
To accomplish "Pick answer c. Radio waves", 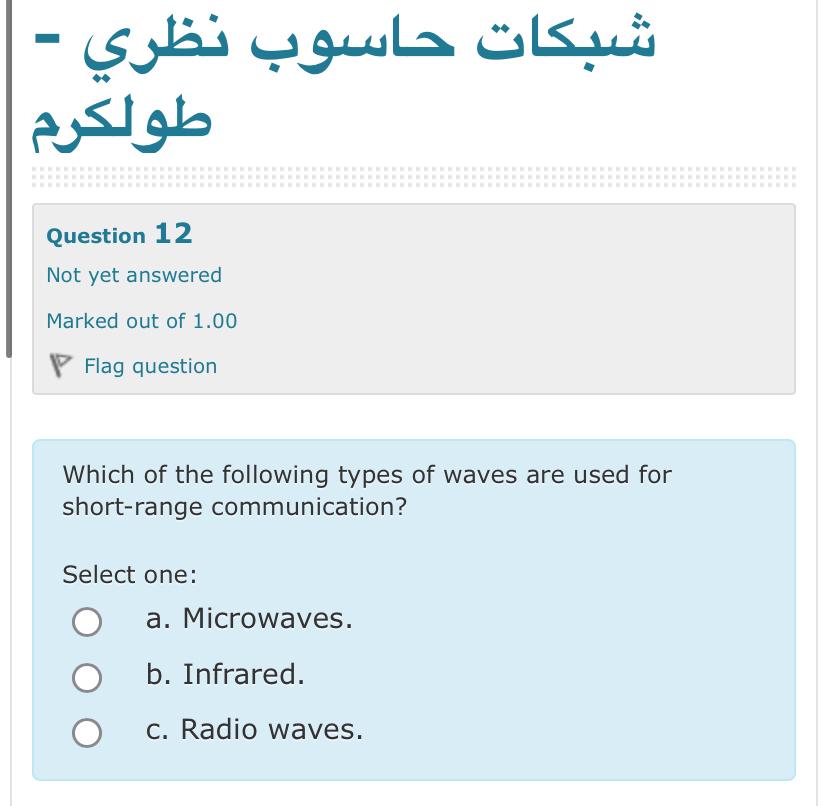I will (87, 733).
